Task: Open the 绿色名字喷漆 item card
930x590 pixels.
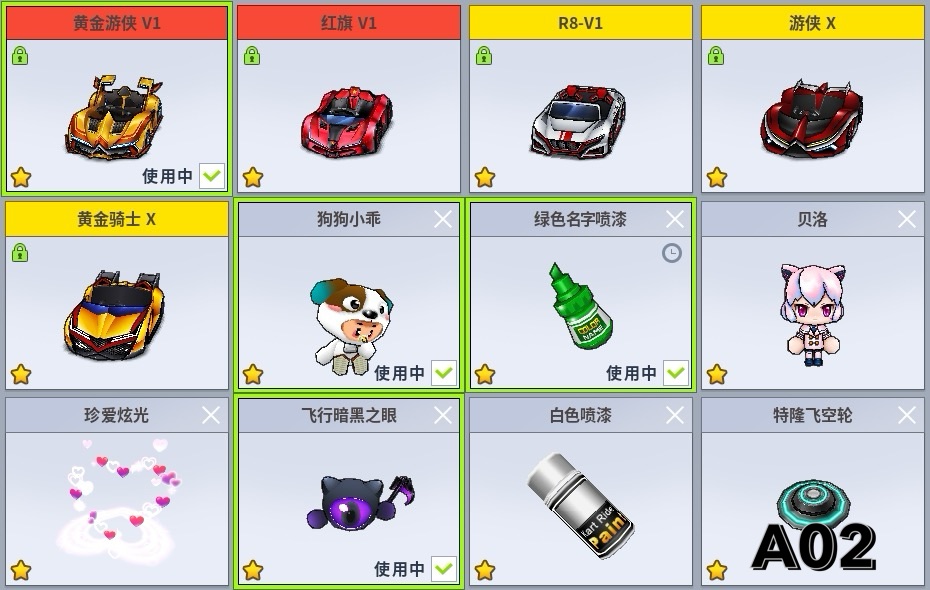Action: coord(580,310)
